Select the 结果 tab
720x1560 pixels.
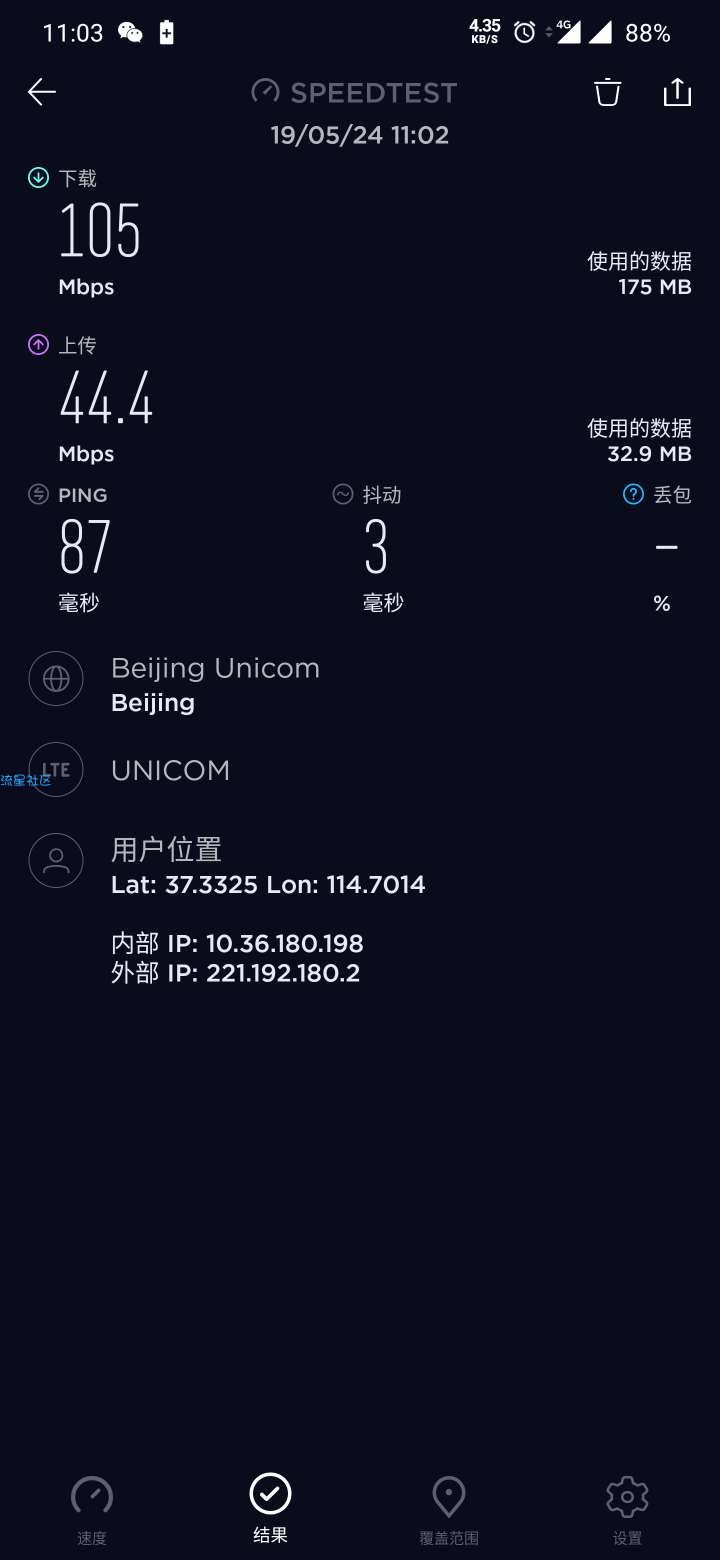coord(270,1509)
